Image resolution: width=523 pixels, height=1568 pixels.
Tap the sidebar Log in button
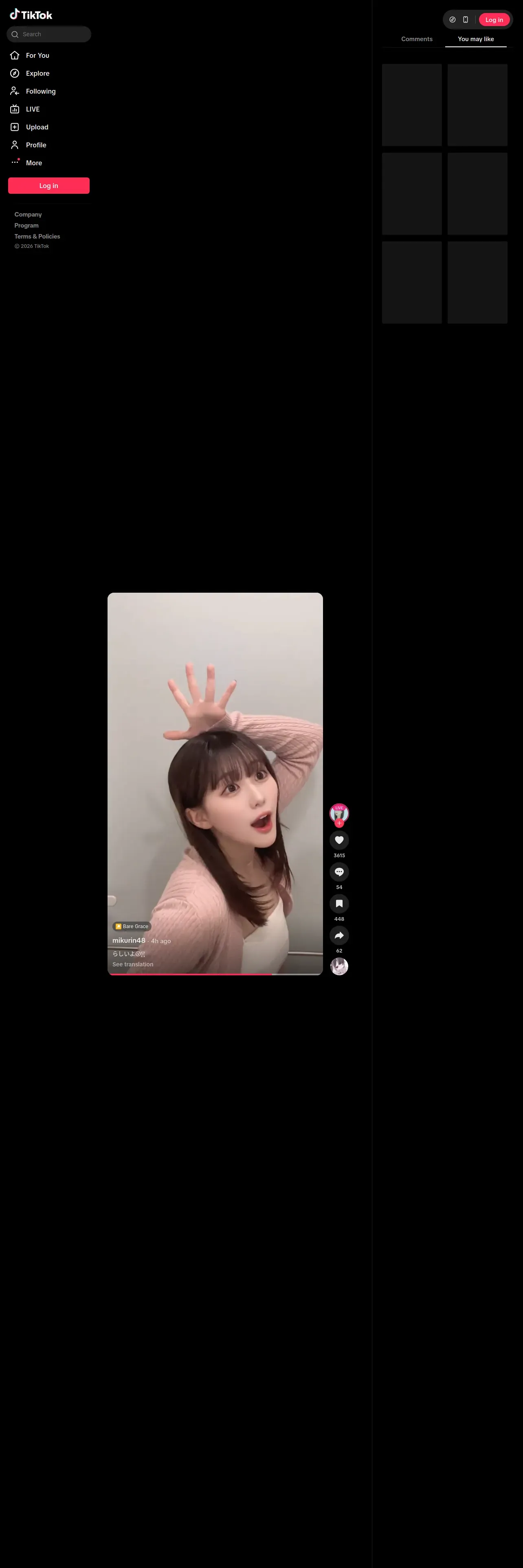pyautogui.click(x=49, y=186)
